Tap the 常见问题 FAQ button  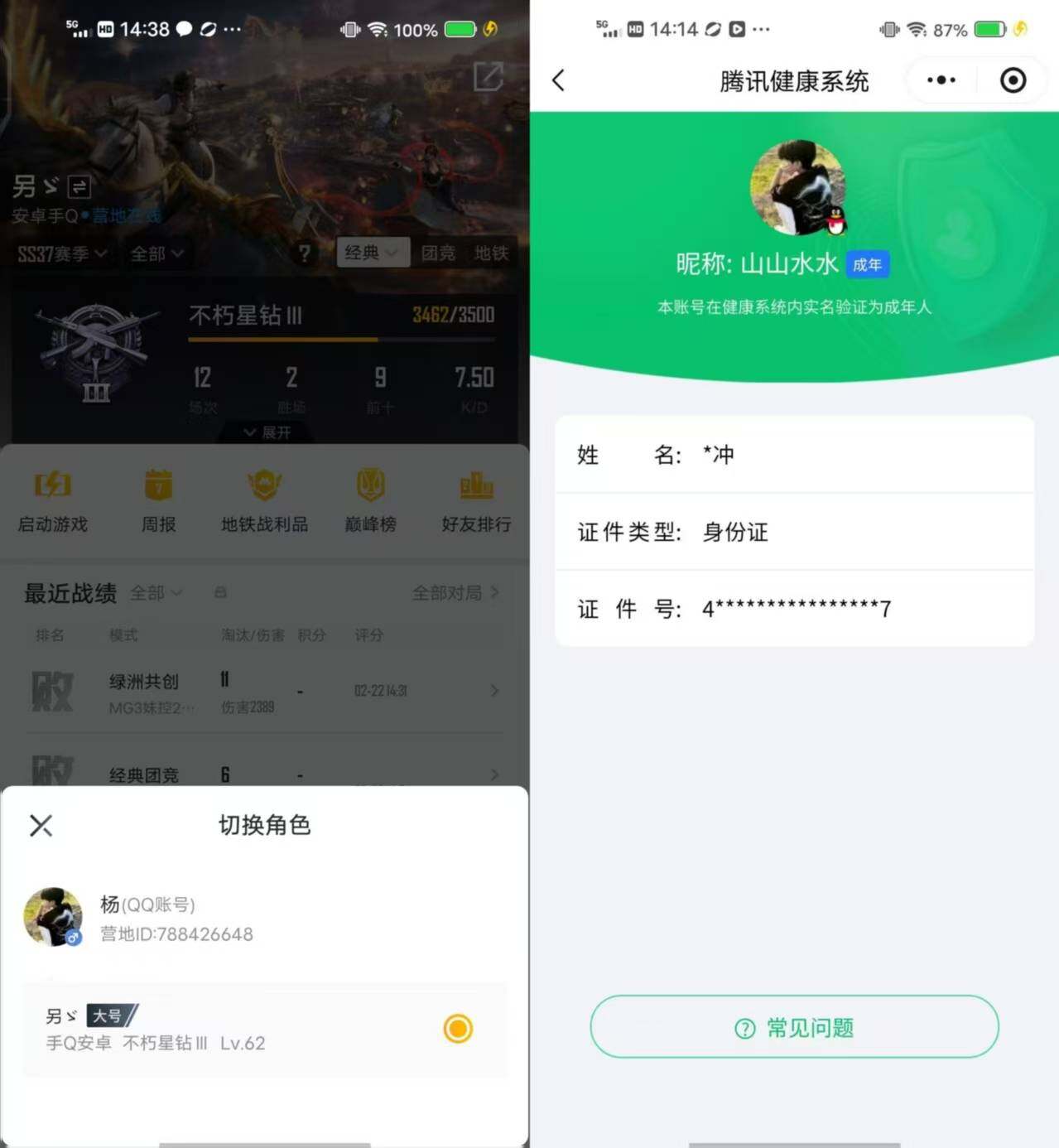click(x=794, y=1027)
